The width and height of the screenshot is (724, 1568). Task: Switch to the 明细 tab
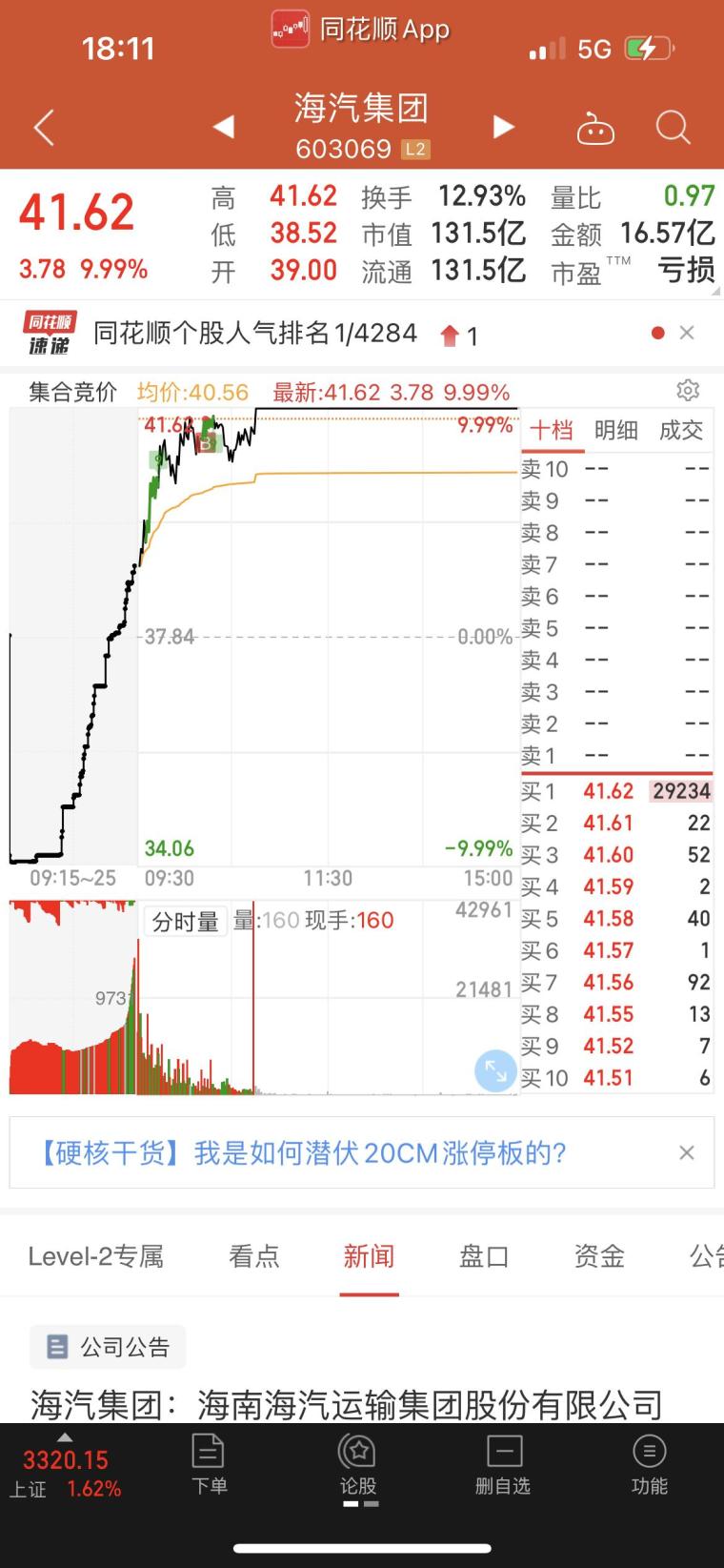[x=616, y=431]
